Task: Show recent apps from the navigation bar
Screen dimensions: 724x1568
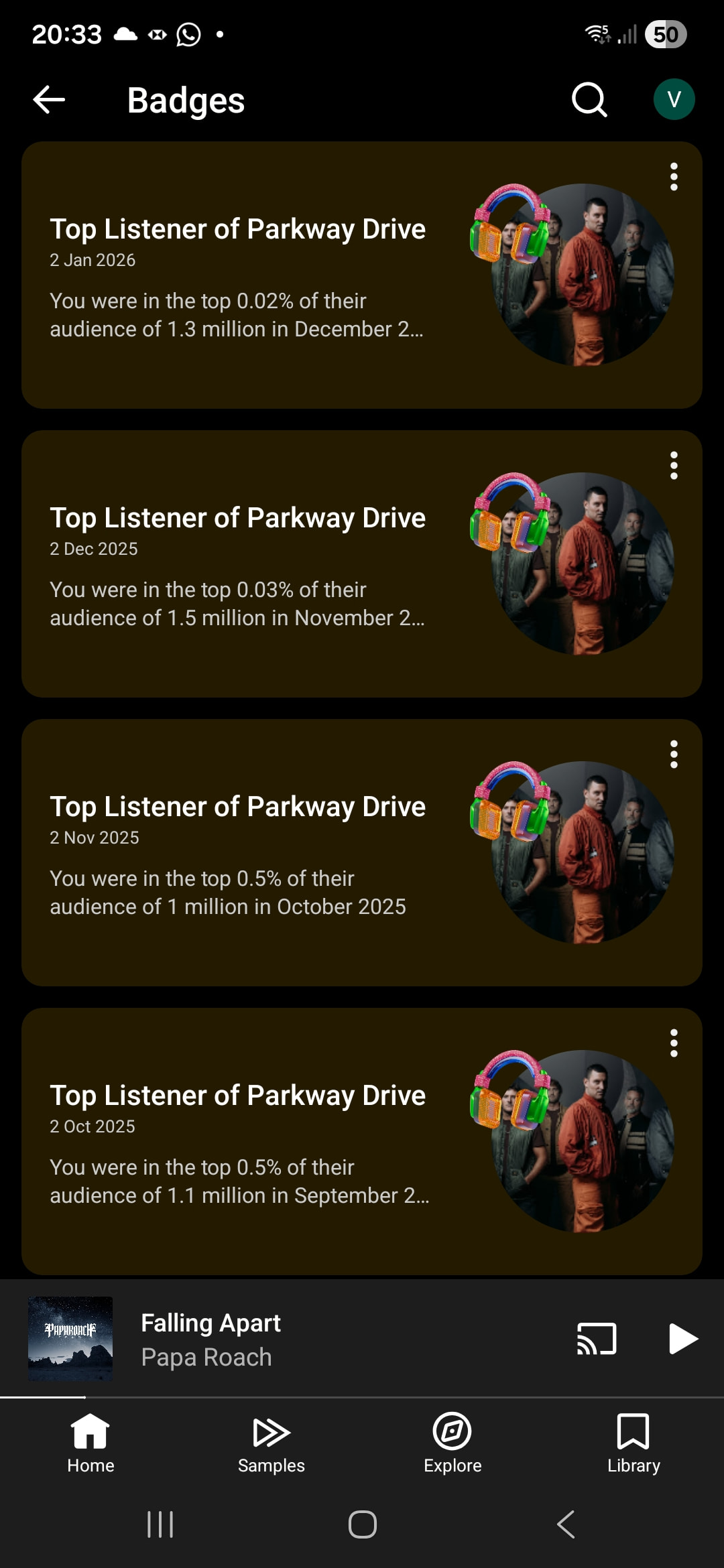Action: click(x=160, y=1524)
